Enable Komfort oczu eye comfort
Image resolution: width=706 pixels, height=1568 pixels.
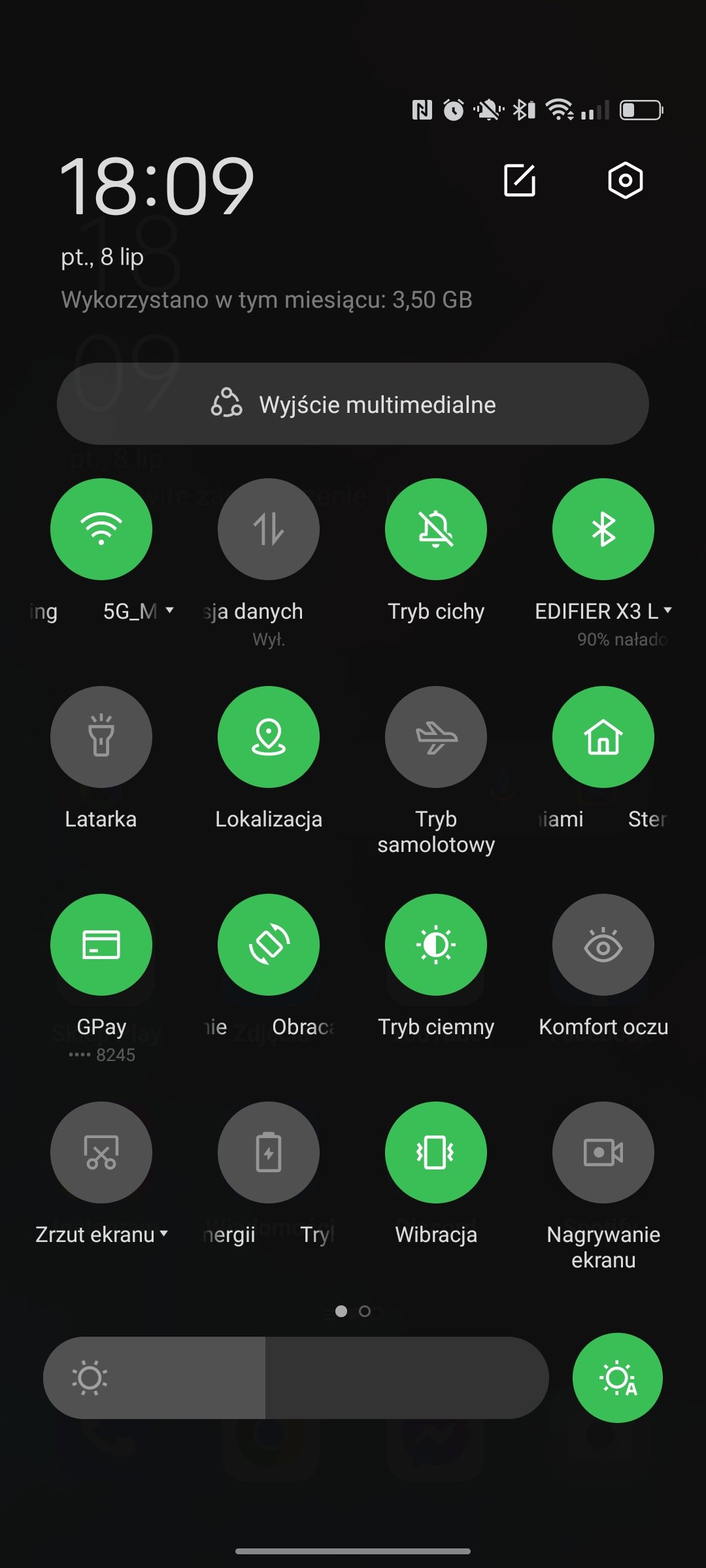click(603, 945)
